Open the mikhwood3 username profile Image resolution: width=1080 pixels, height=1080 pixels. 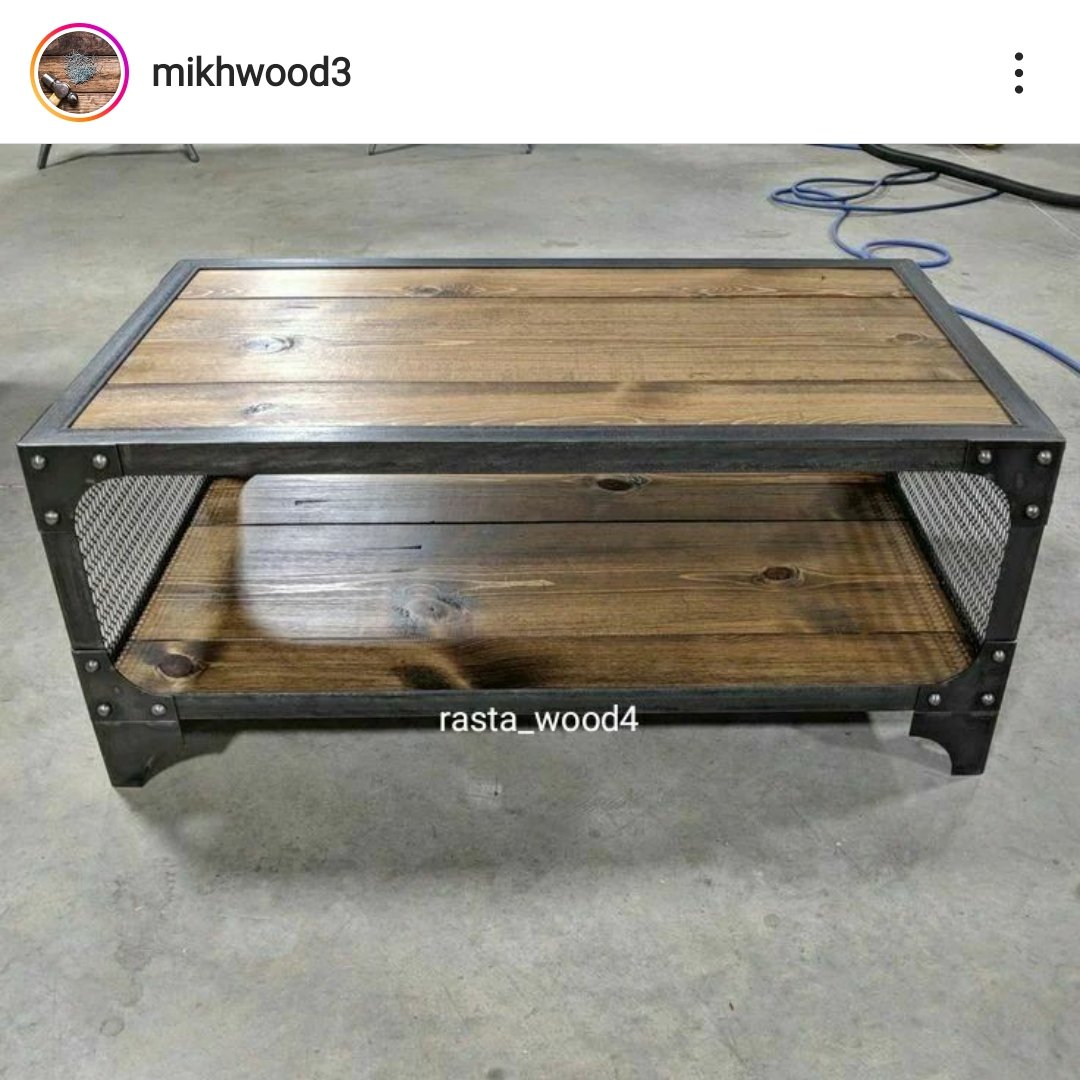pos(251,73)
